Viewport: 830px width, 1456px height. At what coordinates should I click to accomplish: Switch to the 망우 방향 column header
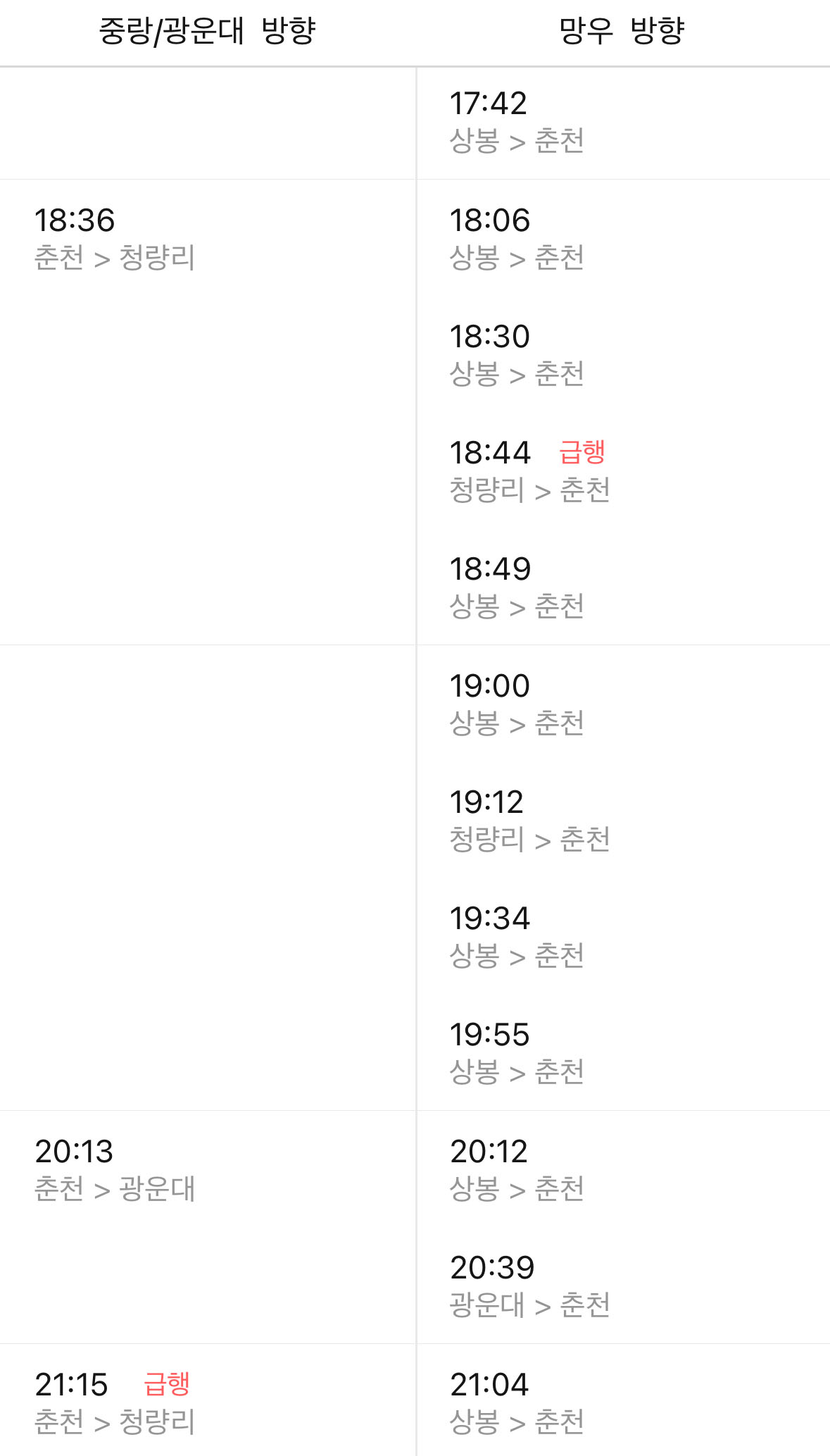click(x=622, y=30)
